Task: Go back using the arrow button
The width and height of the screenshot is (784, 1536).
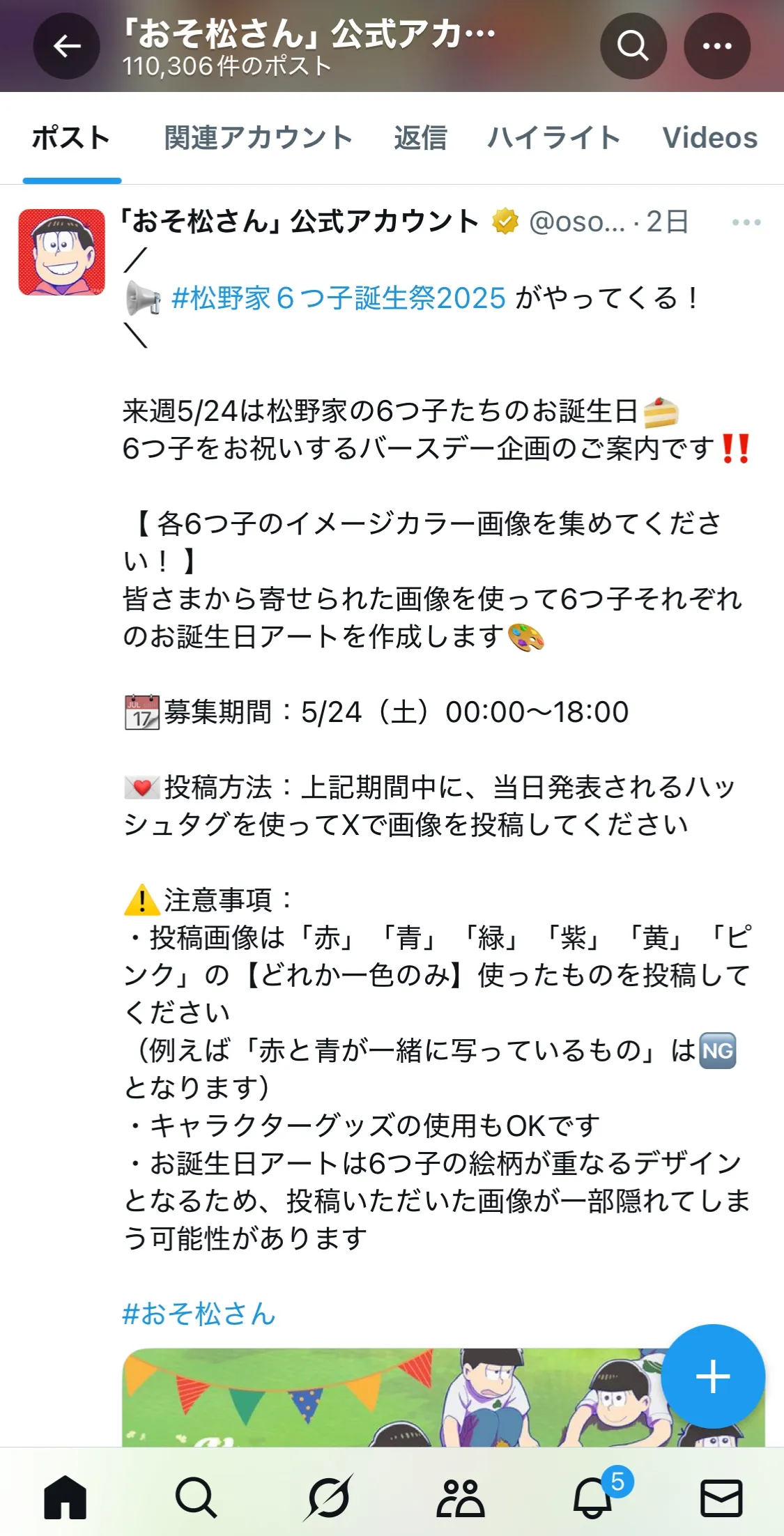Action: 67,47
